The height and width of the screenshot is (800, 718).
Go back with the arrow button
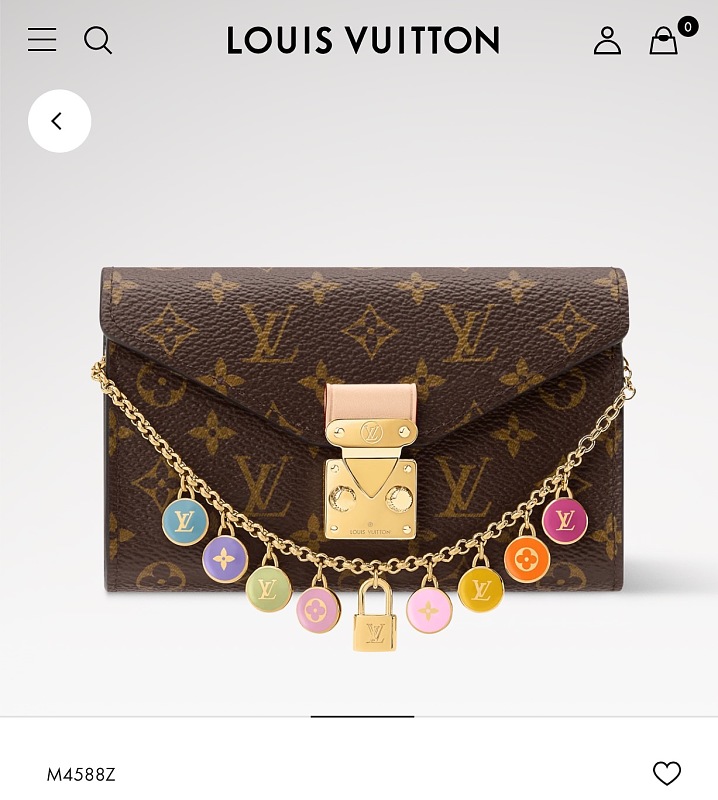59,121
